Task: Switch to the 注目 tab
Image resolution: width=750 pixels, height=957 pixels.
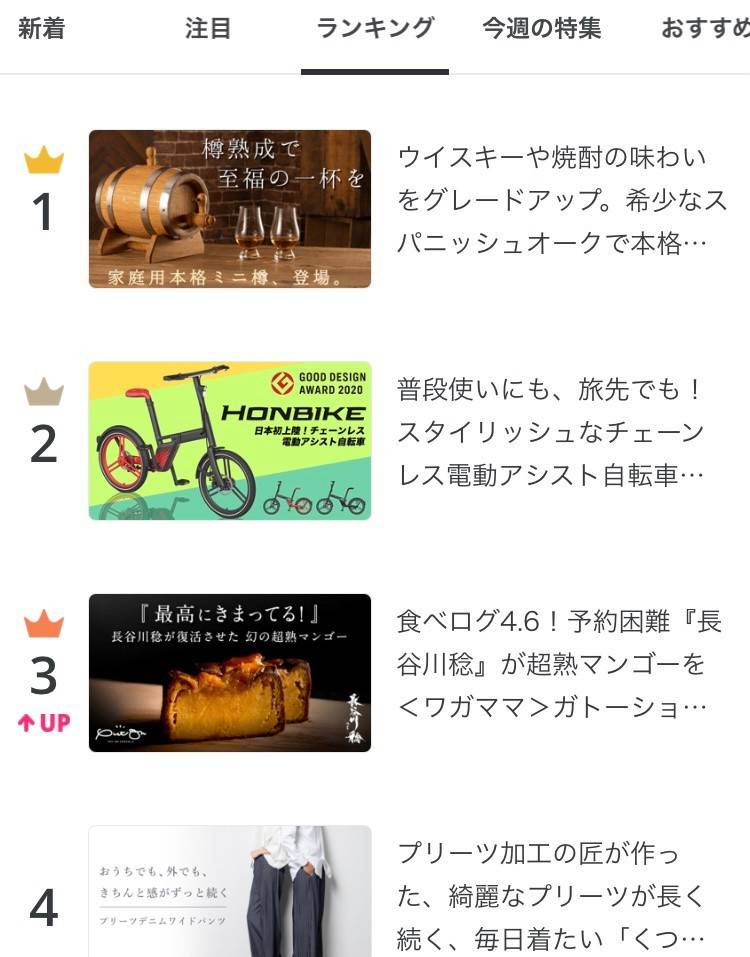Action: (208, 29)
